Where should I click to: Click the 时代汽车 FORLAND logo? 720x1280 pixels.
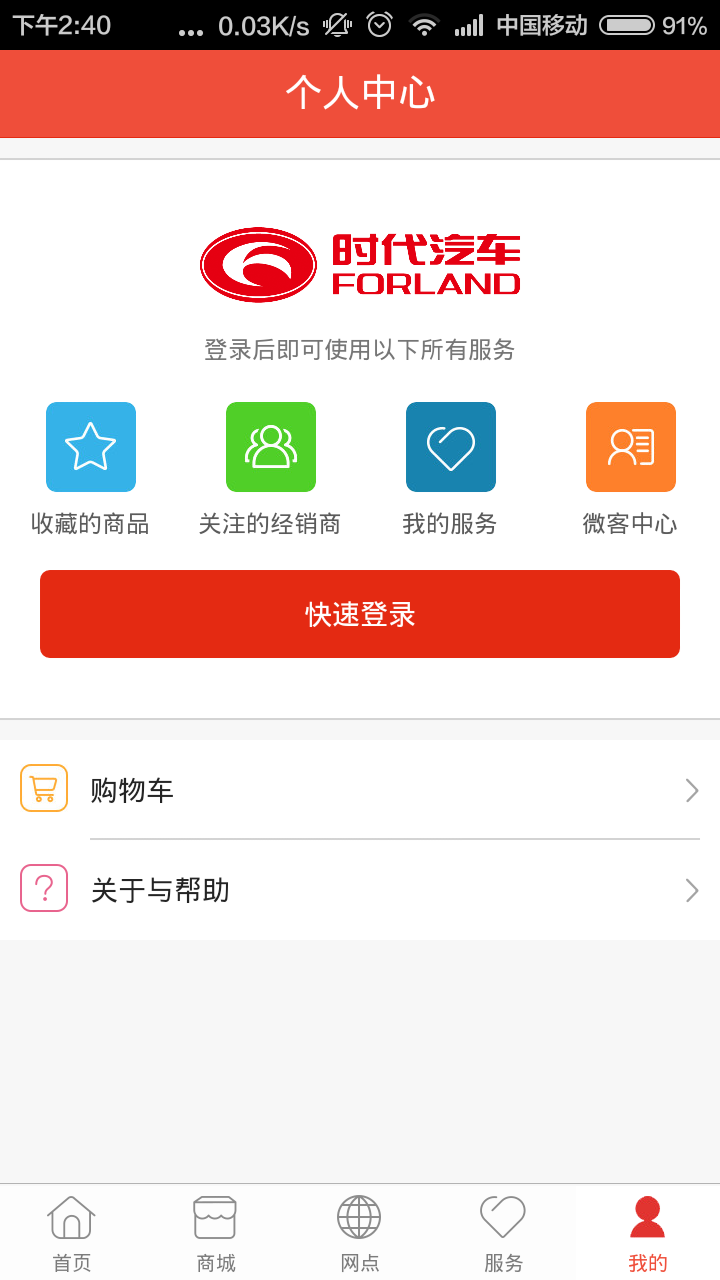point(359,264)
